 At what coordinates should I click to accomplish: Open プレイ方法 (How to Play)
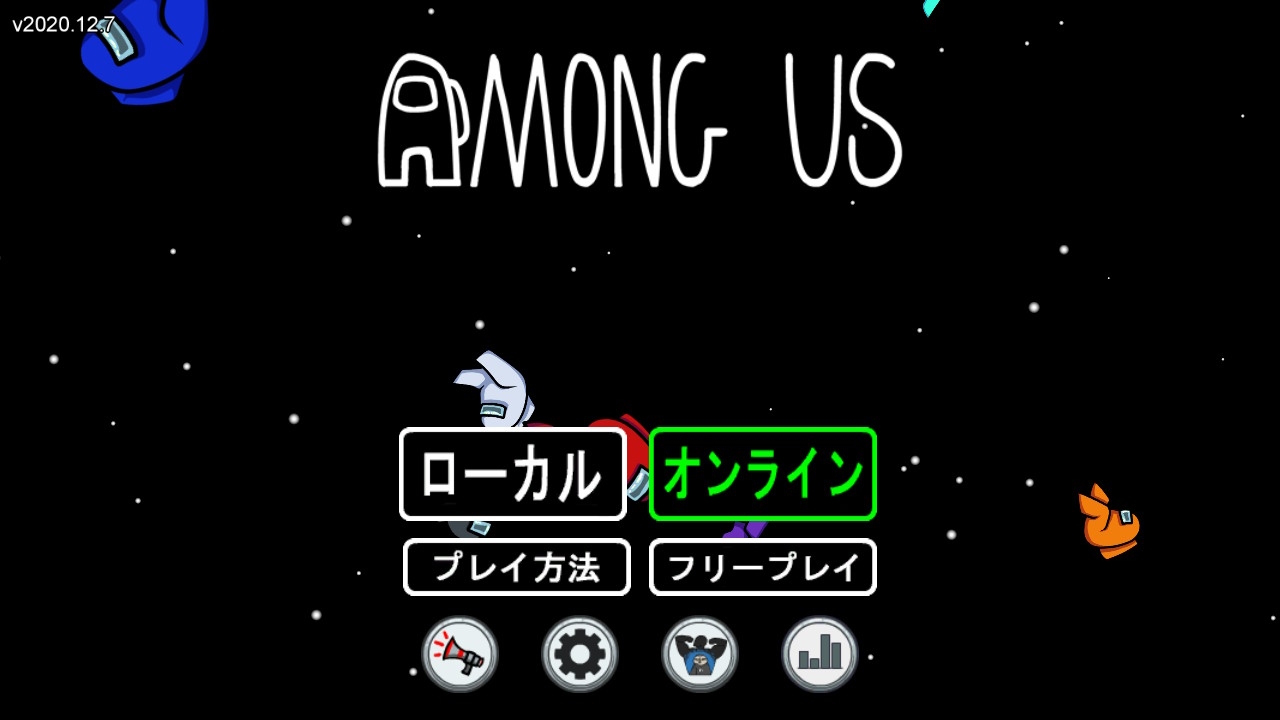point(516,567)
